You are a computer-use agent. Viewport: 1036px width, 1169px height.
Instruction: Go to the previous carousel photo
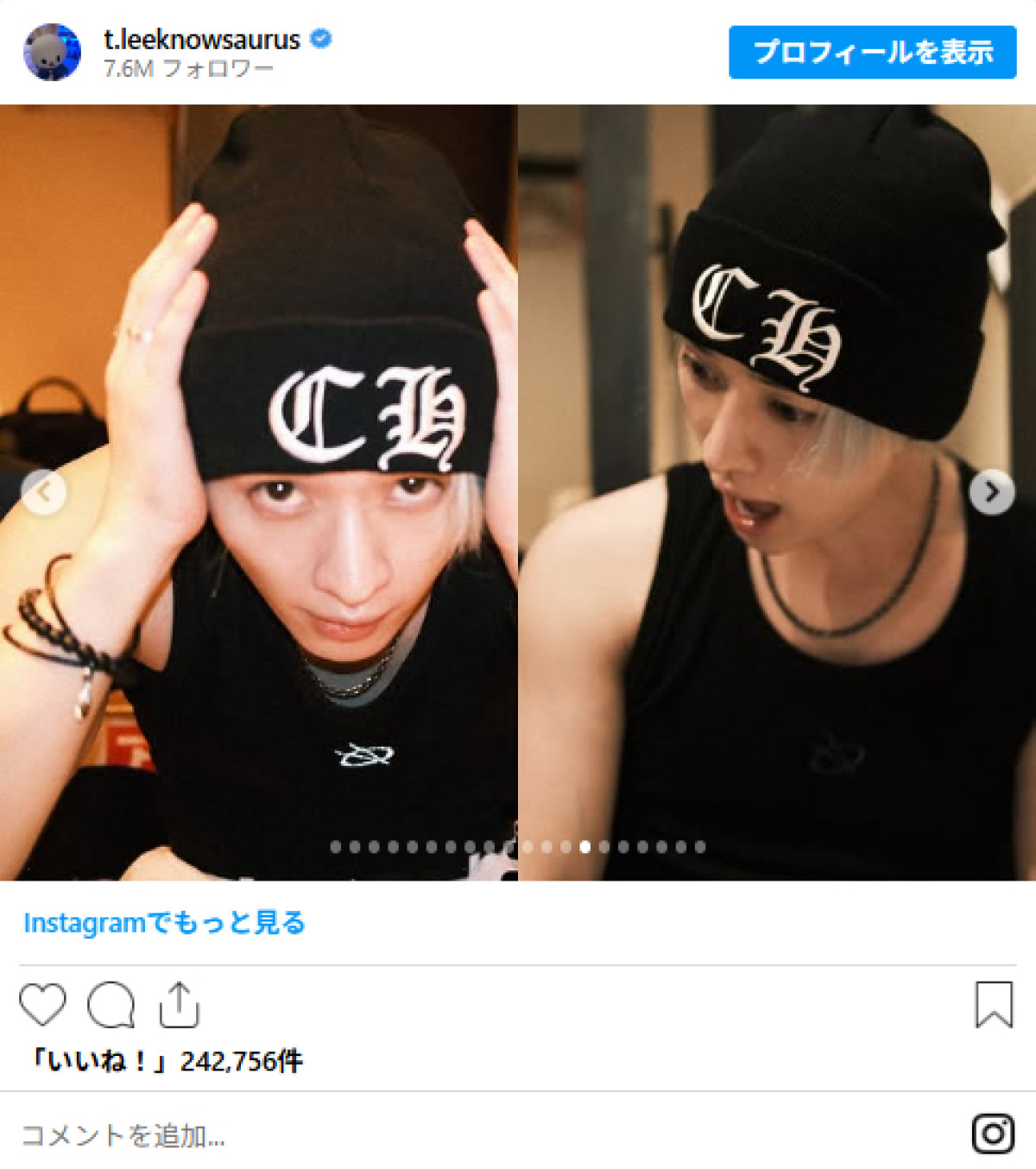click(x=43, y=492)
